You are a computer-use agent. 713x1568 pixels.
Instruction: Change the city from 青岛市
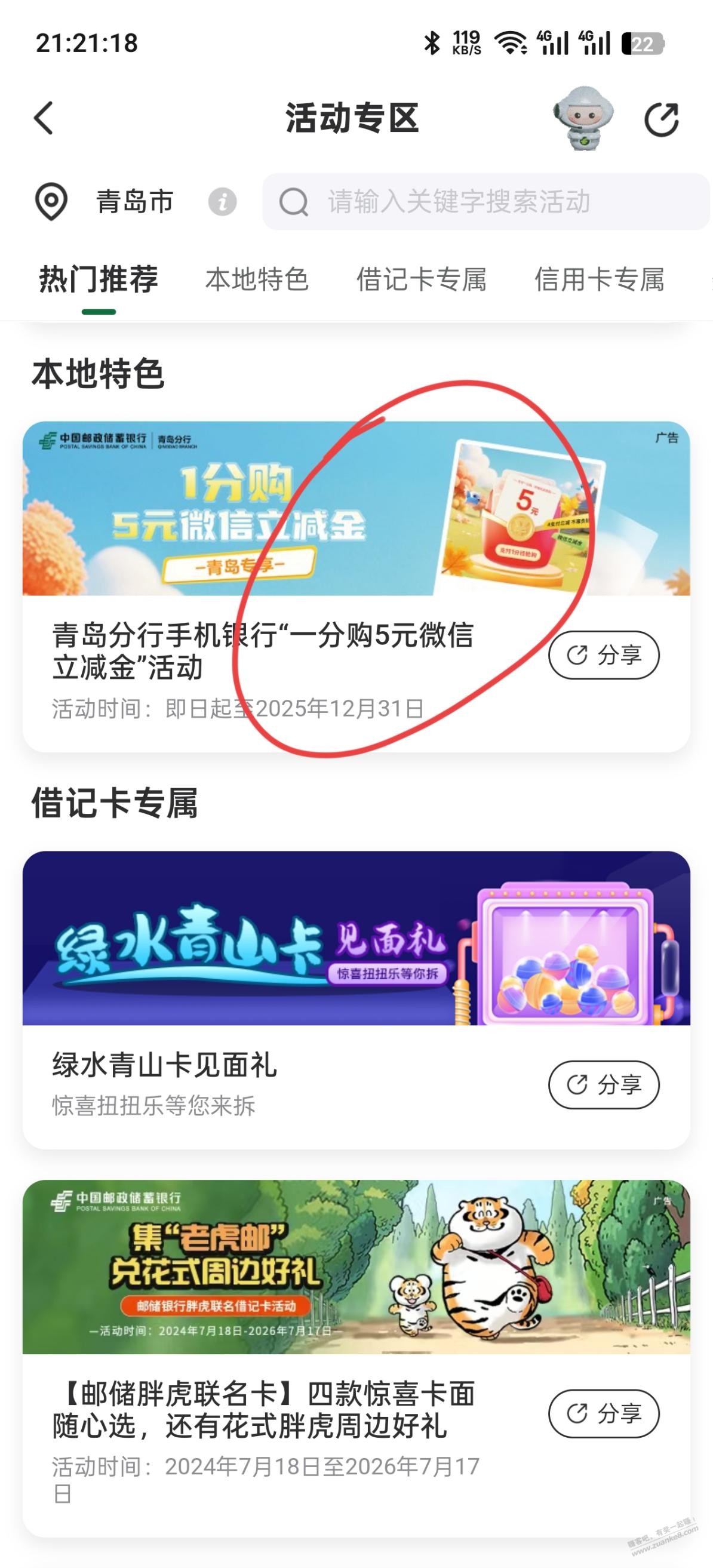pyautogui.click(x=134, y=201)
